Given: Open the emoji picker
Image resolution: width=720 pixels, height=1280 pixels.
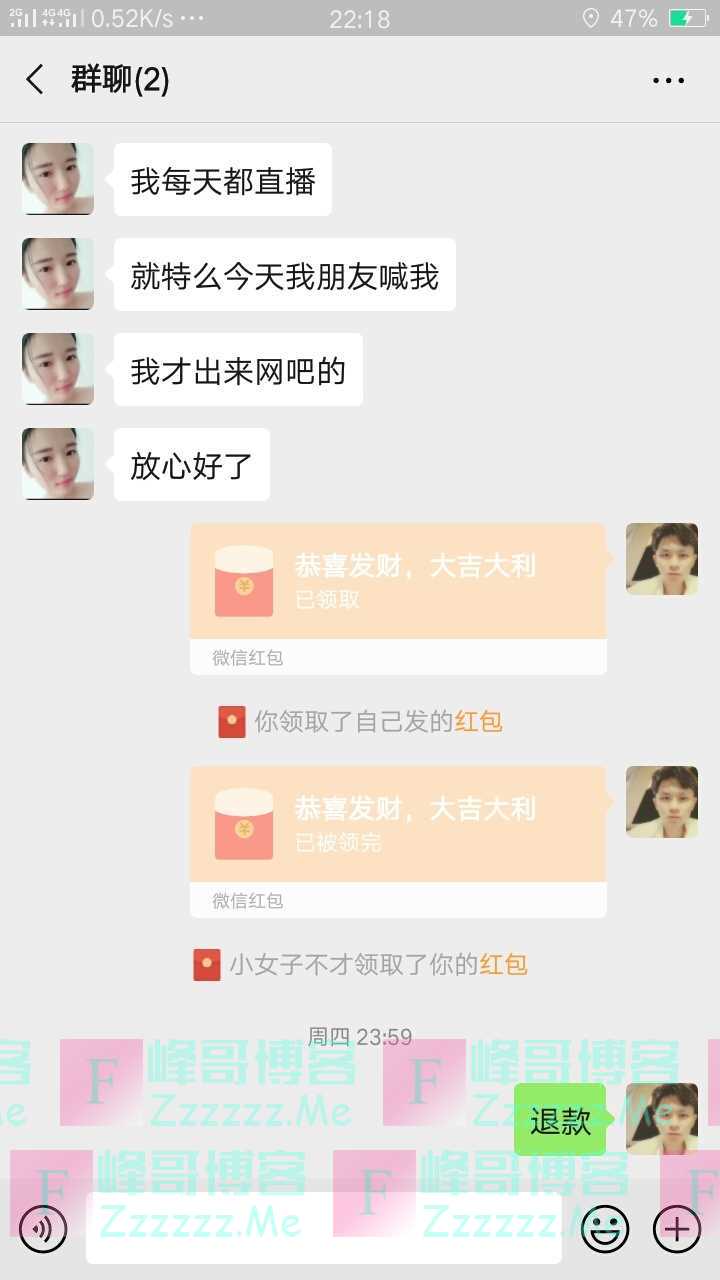Looking at the screenshot, I should (605, 1228).
